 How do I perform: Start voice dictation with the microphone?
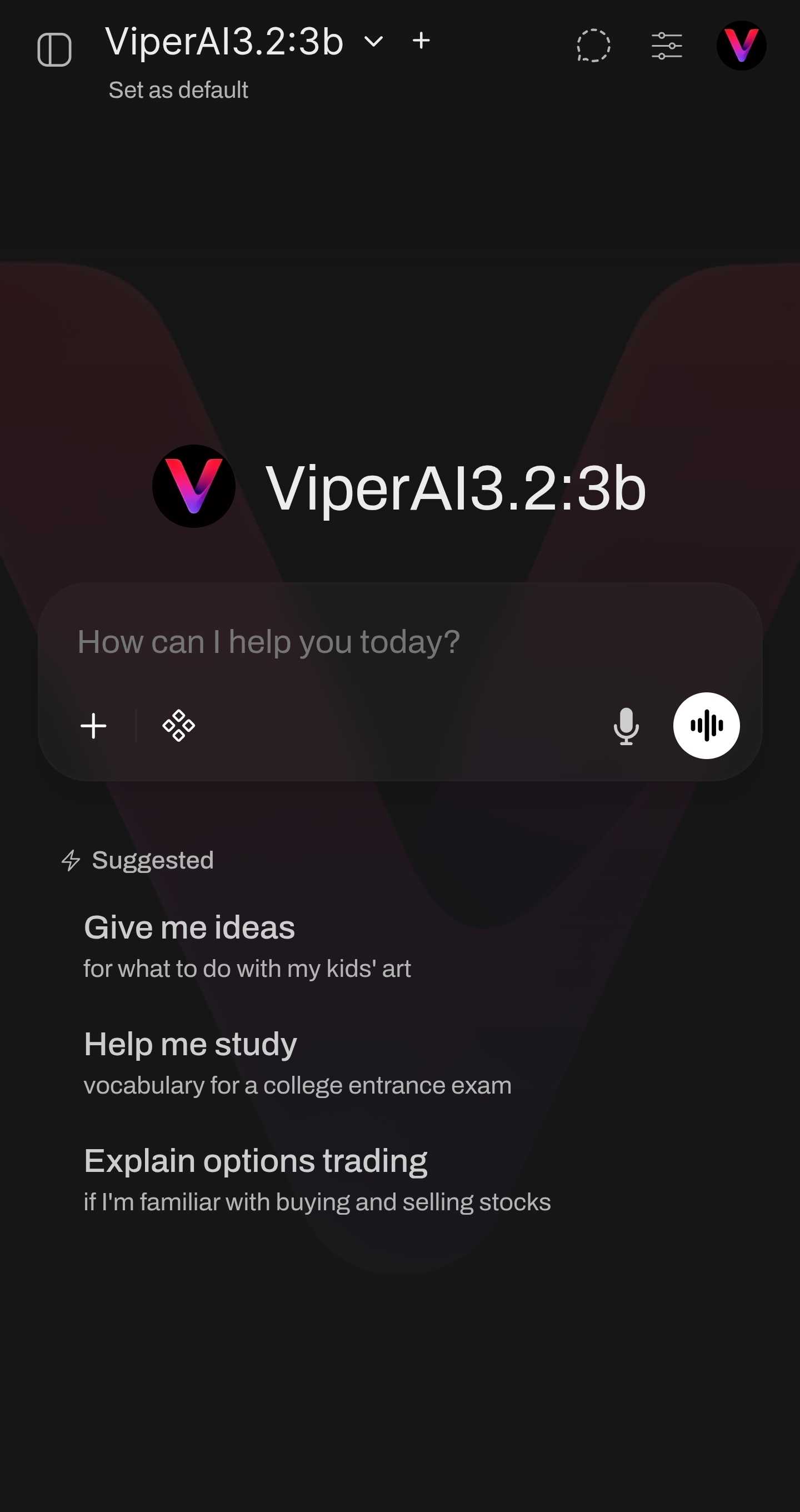pyautogui.click(x=626, y=726)
